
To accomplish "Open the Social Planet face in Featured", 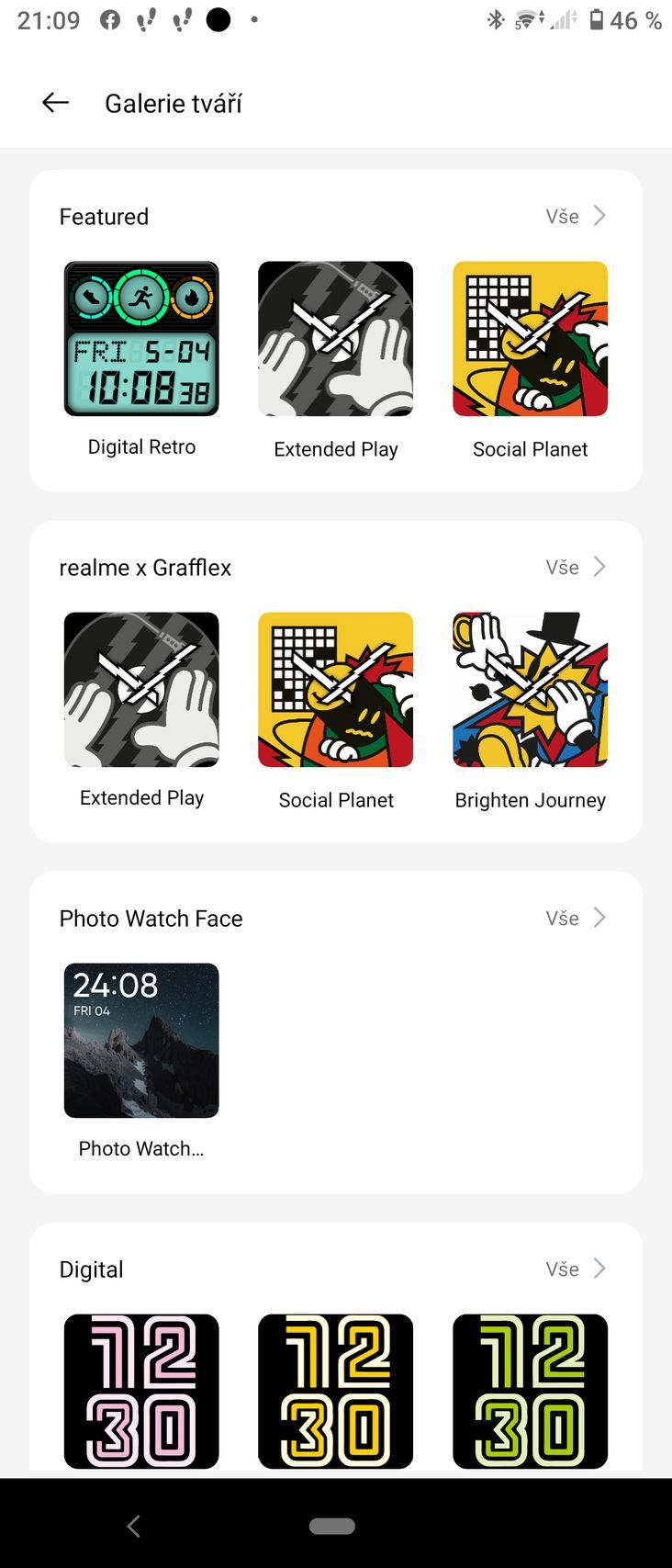I will 530,338.
